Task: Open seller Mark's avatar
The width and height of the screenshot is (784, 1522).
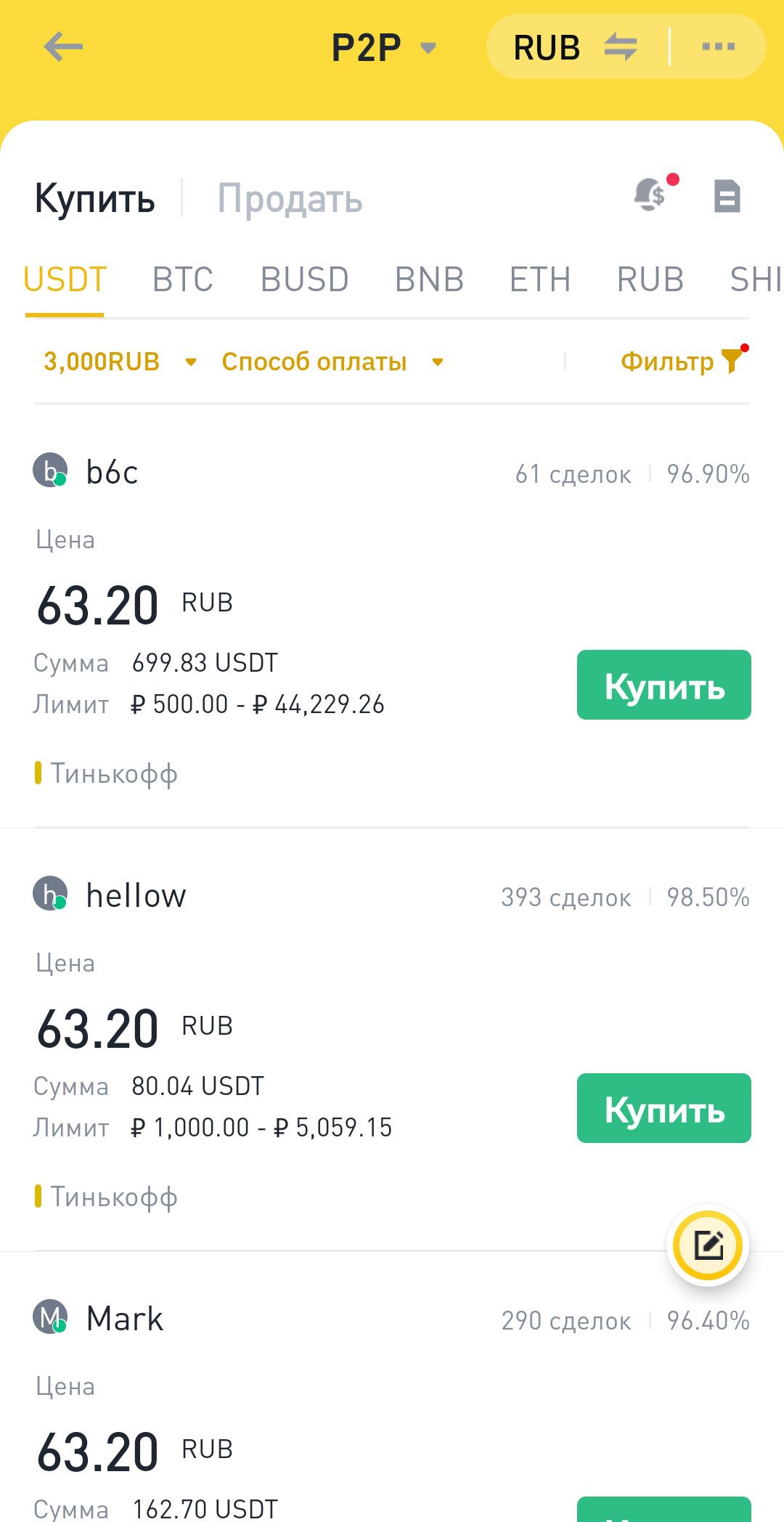Action: click(x=49, y=1318)
